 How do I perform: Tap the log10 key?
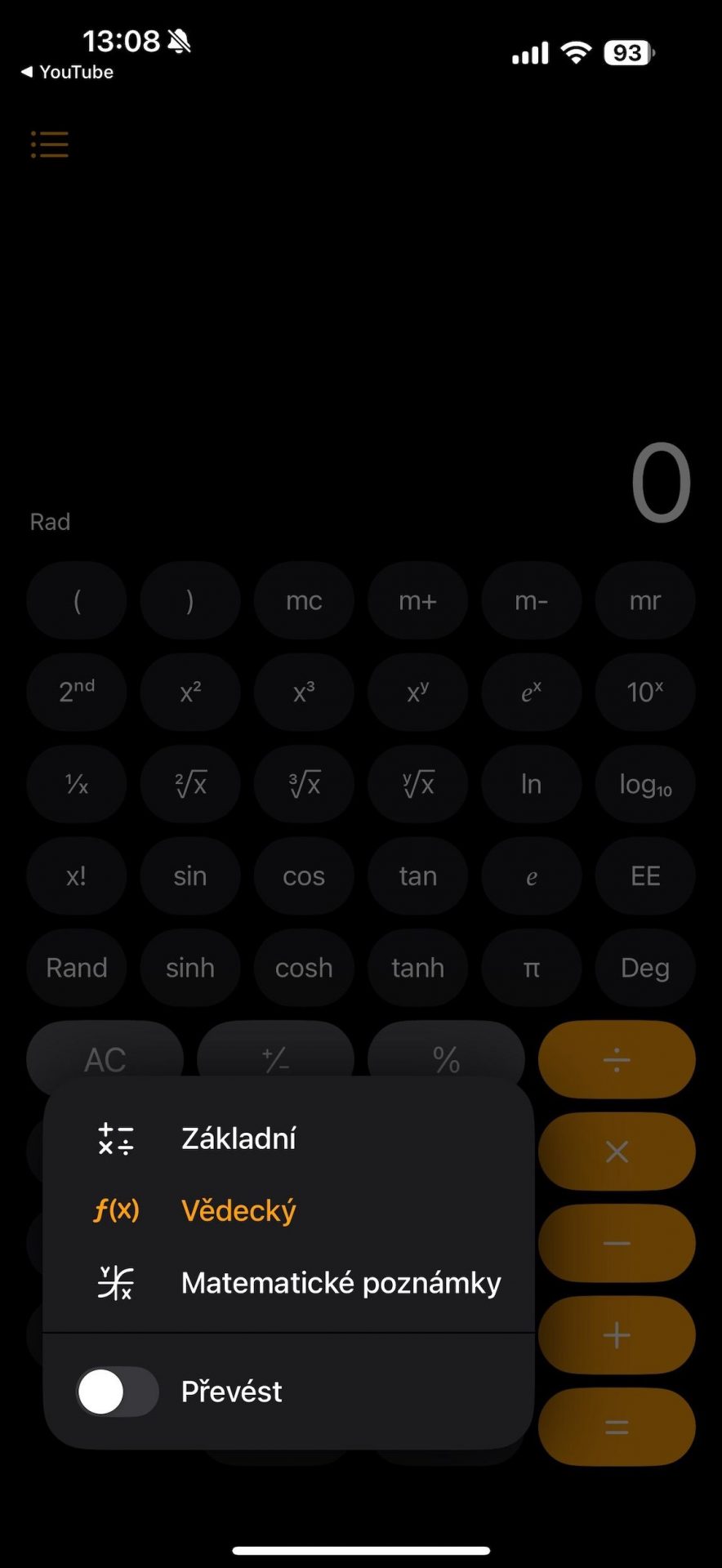pos(645,784)
